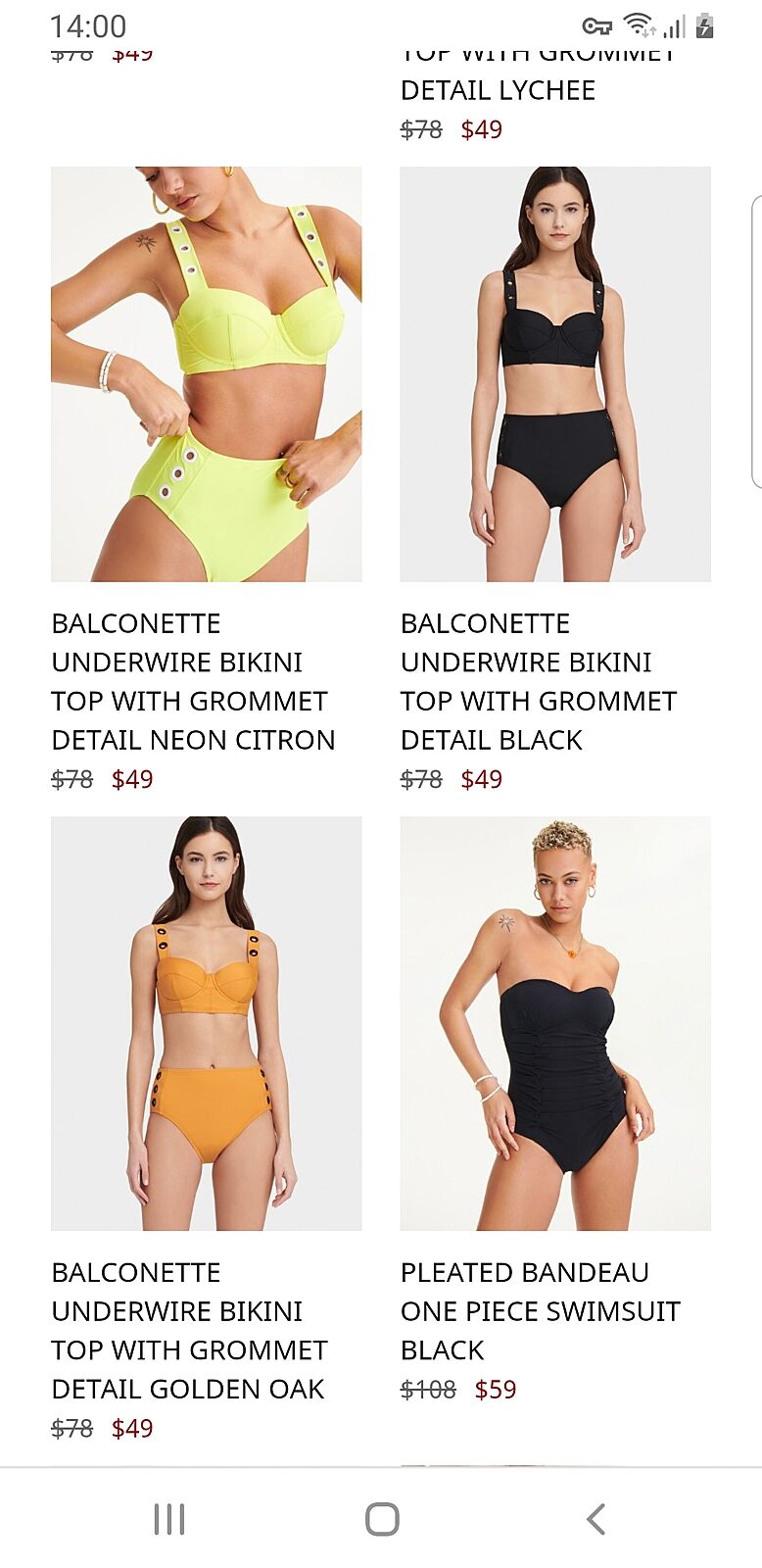Screen dimensions: 762x1568
Task: Tap the Balconette Detail Golden Oak title
Action: 189,1330
